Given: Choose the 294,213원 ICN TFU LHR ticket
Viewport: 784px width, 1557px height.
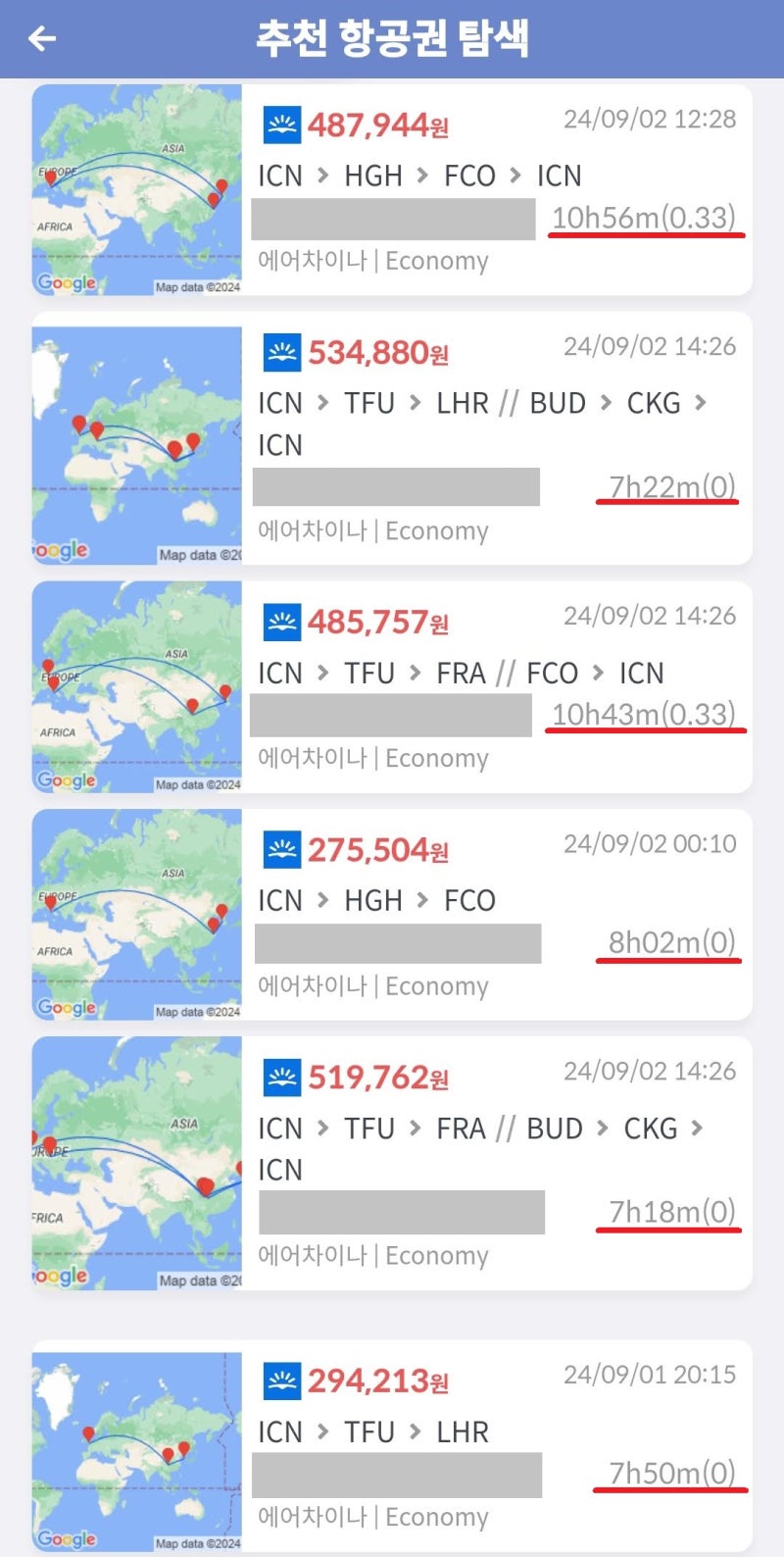Looking at the screenshot, I should tap(392, 1446).
